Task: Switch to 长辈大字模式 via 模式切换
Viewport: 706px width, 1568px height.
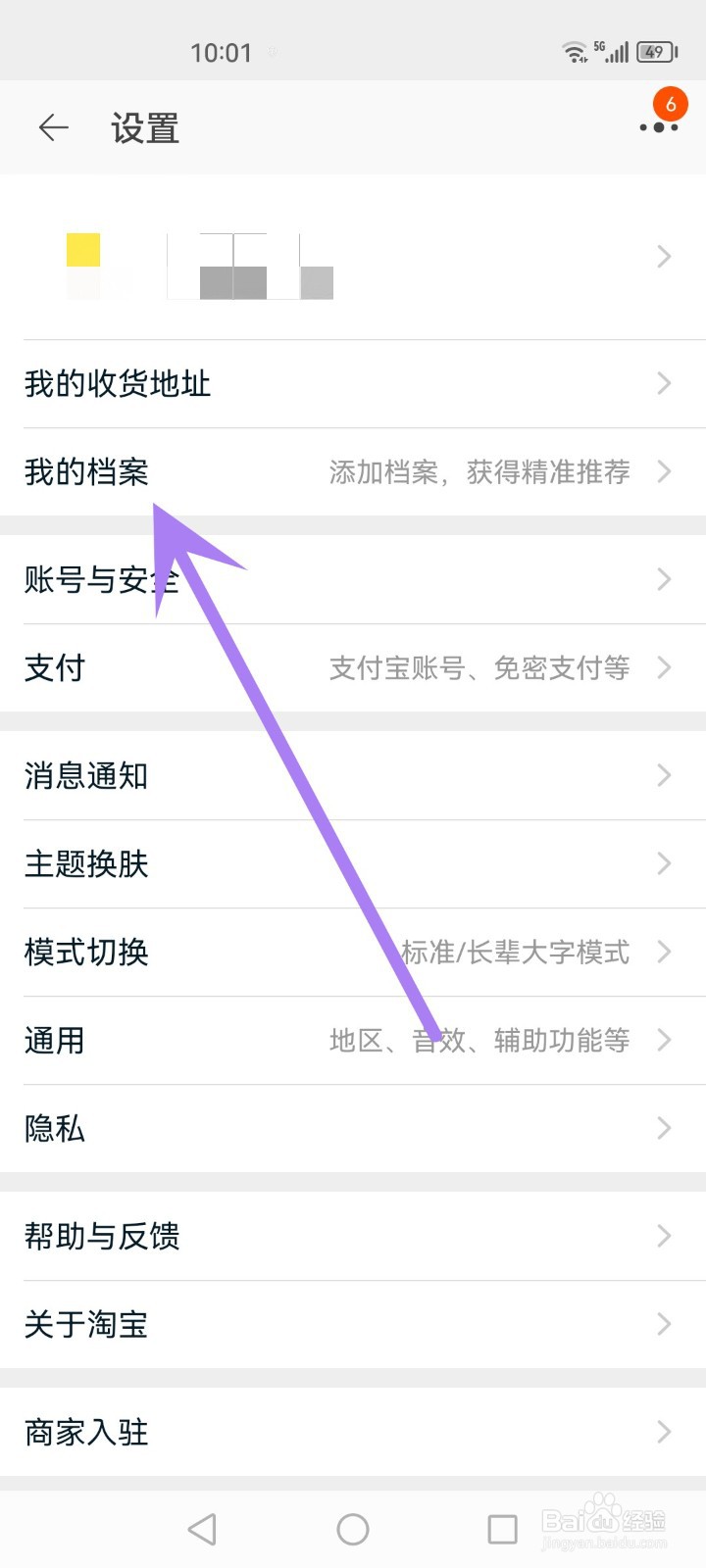Action: 353,952
